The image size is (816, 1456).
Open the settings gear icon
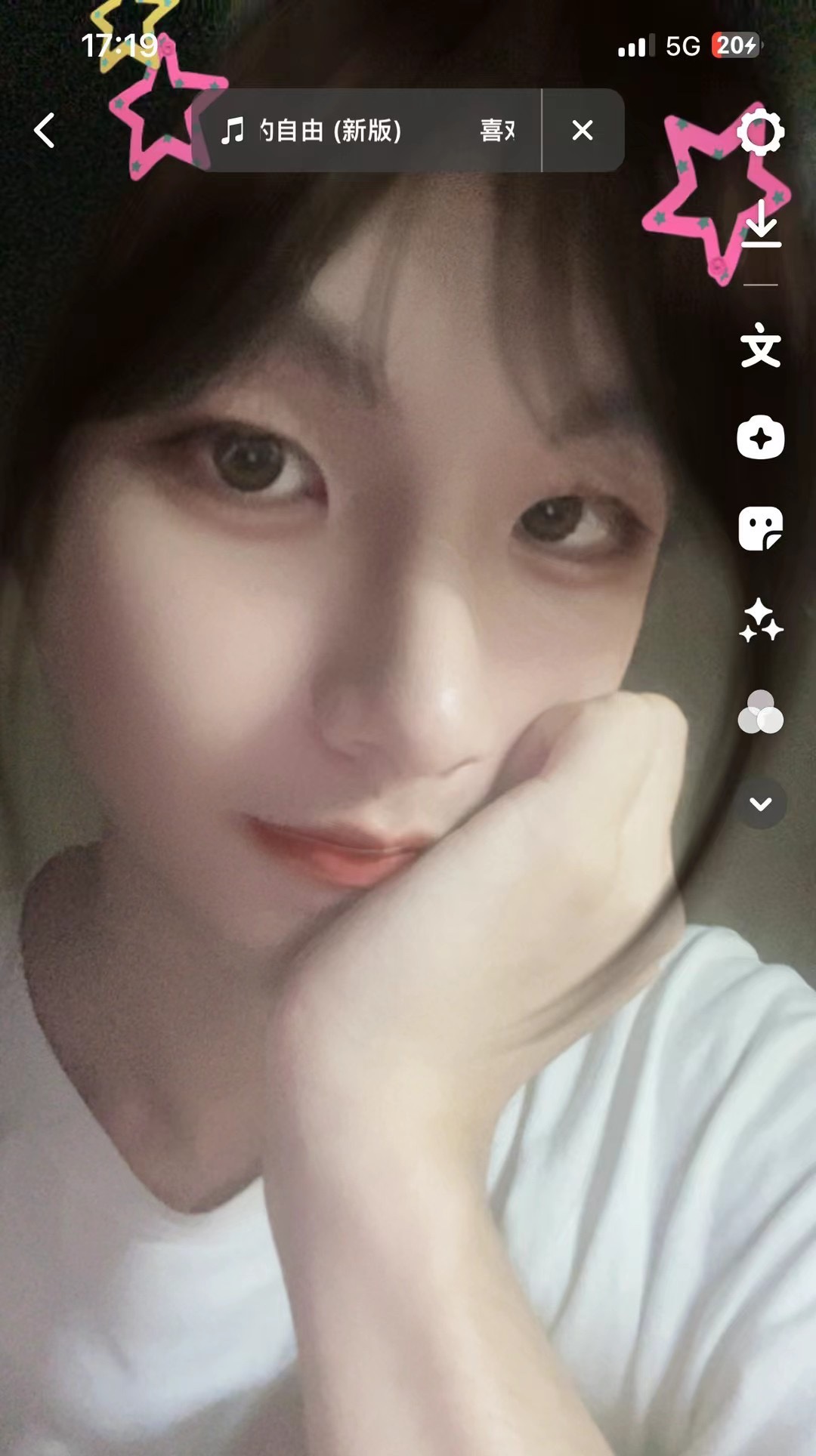coord(760,132)
